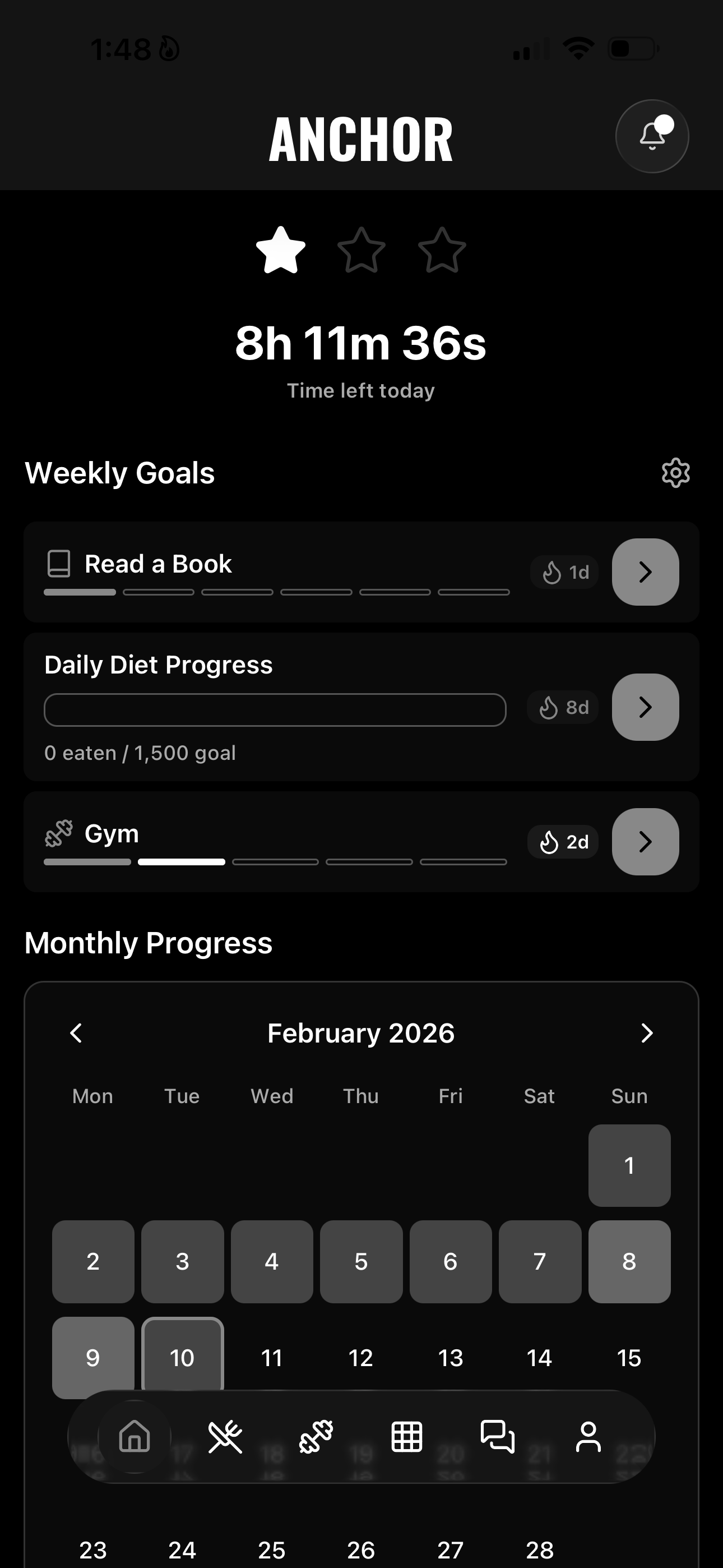Image resolution: width=723 pixels, height=1568 pixels.
Task: Expand the Read a Book goal details
Action: pos(645,572)
